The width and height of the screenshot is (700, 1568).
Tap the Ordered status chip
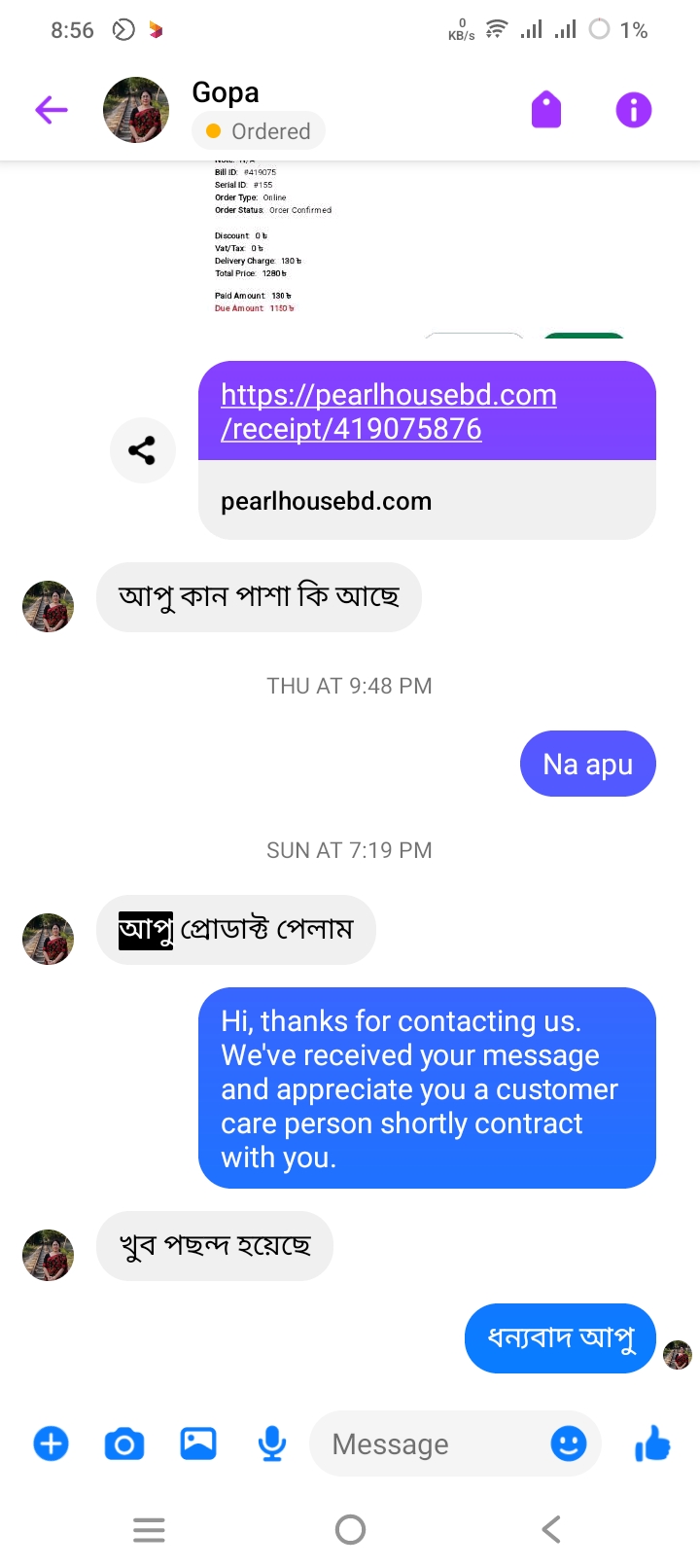click(x=259, y=131)
